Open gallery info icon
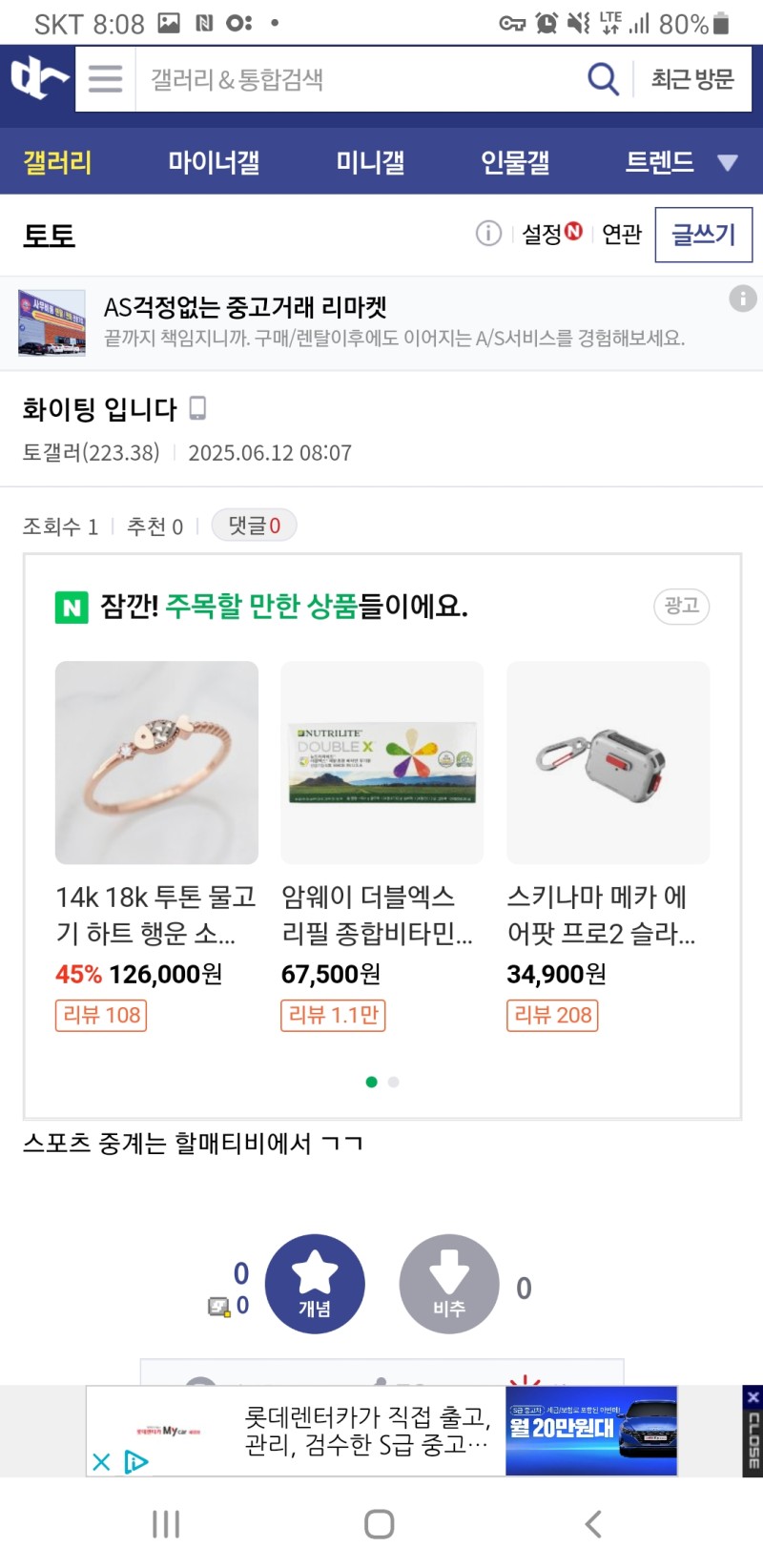Image resolution: width=763 pixels, height=1568 pixels. pos(488,234)
